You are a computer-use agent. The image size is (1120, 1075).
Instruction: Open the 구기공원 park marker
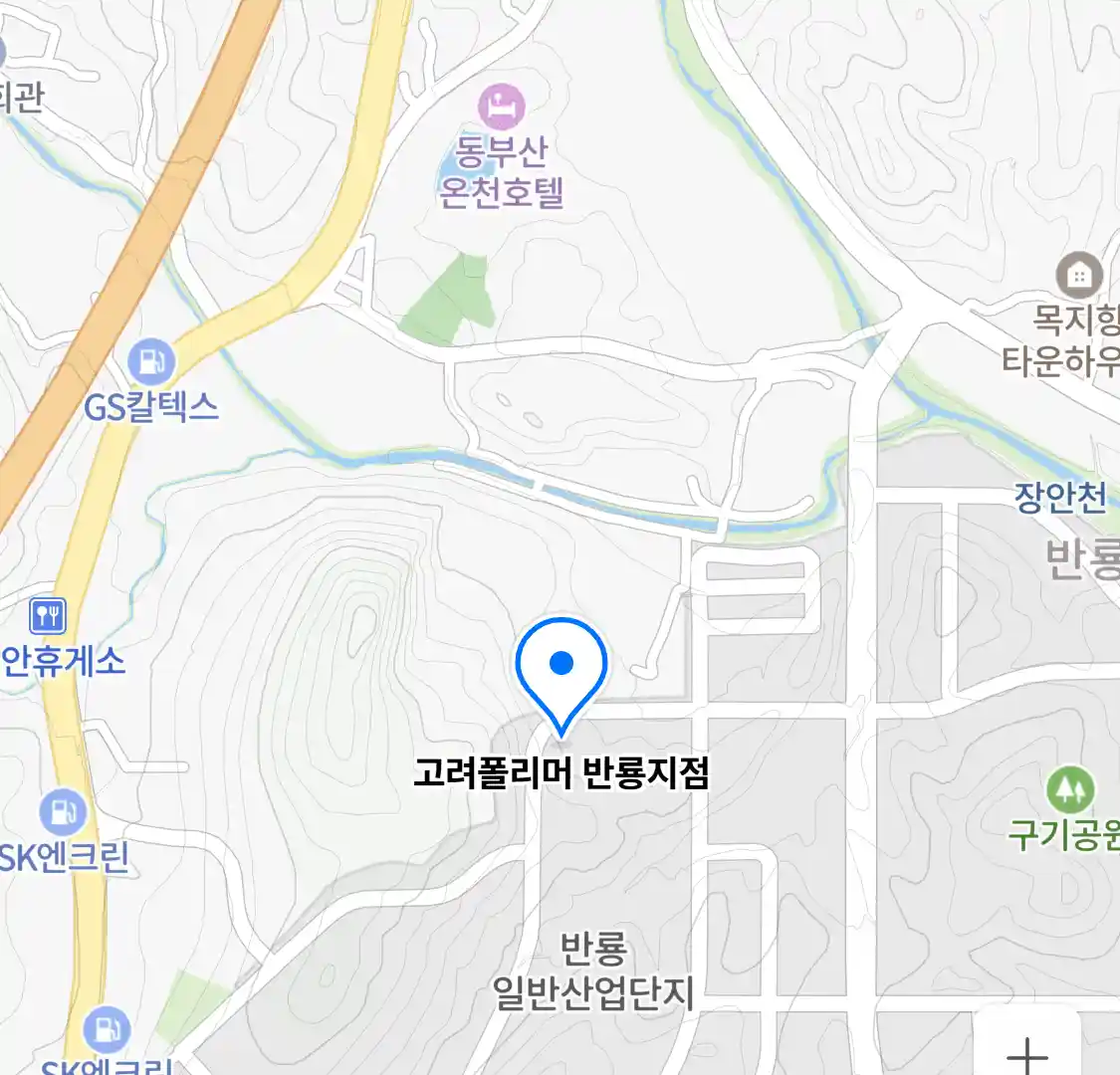pyautogui.click(x=1070, y=790)
